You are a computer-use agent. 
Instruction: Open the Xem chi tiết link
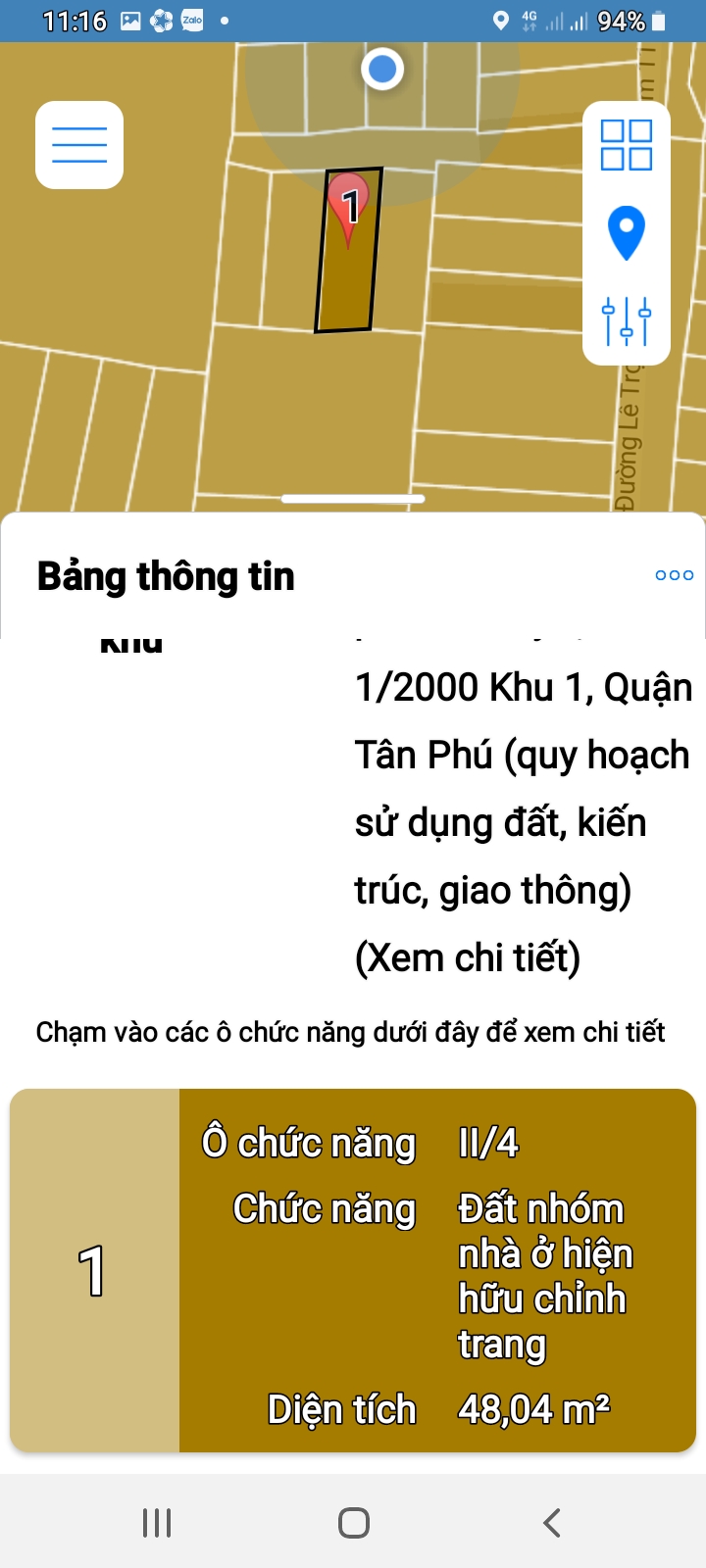point(468,957)
